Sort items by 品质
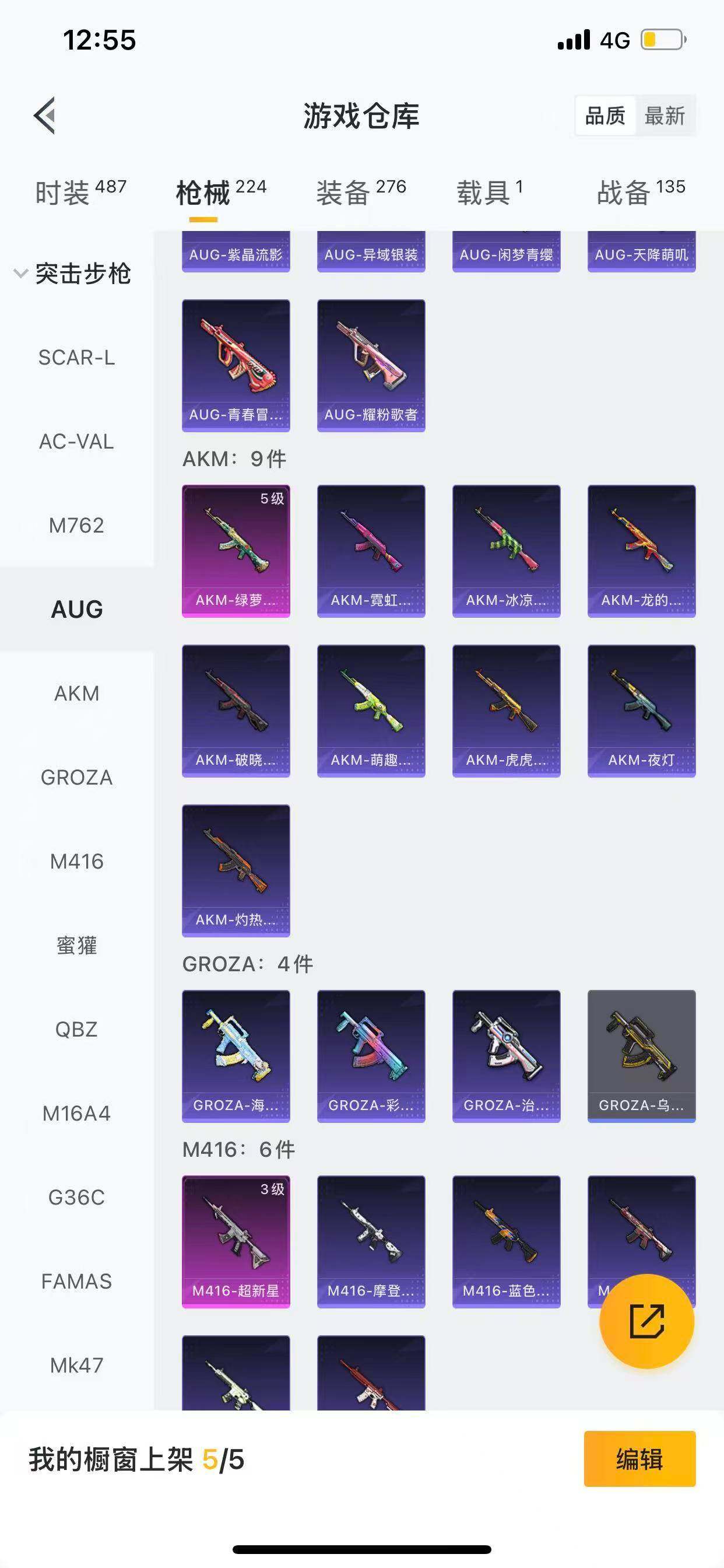This screenshot has width=724, height=1568. point(604,115)
